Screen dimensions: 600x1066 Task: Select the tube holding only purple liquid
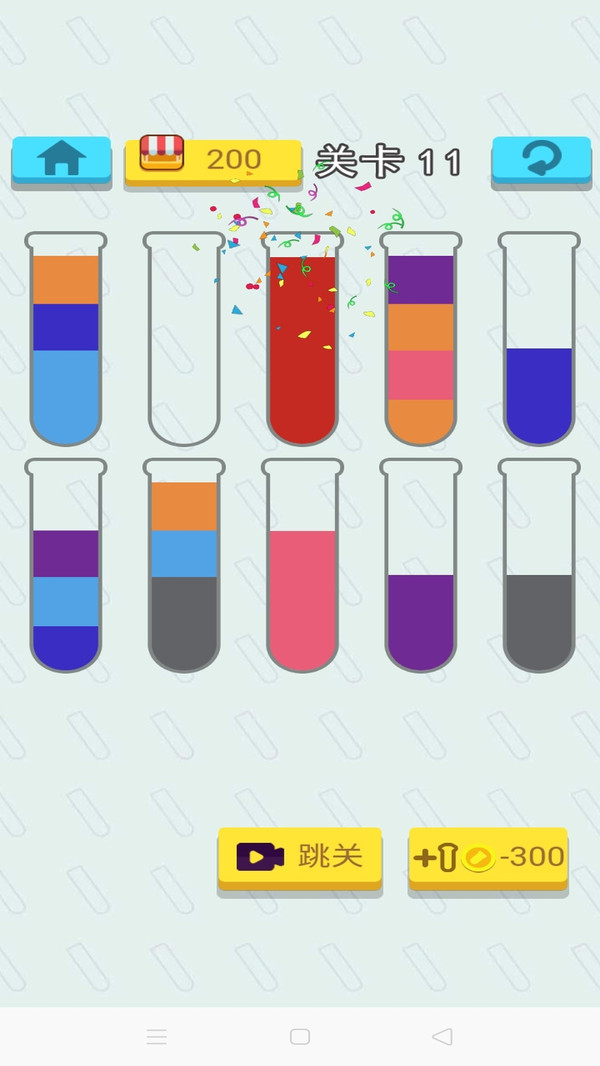click(x=420, y=567)
